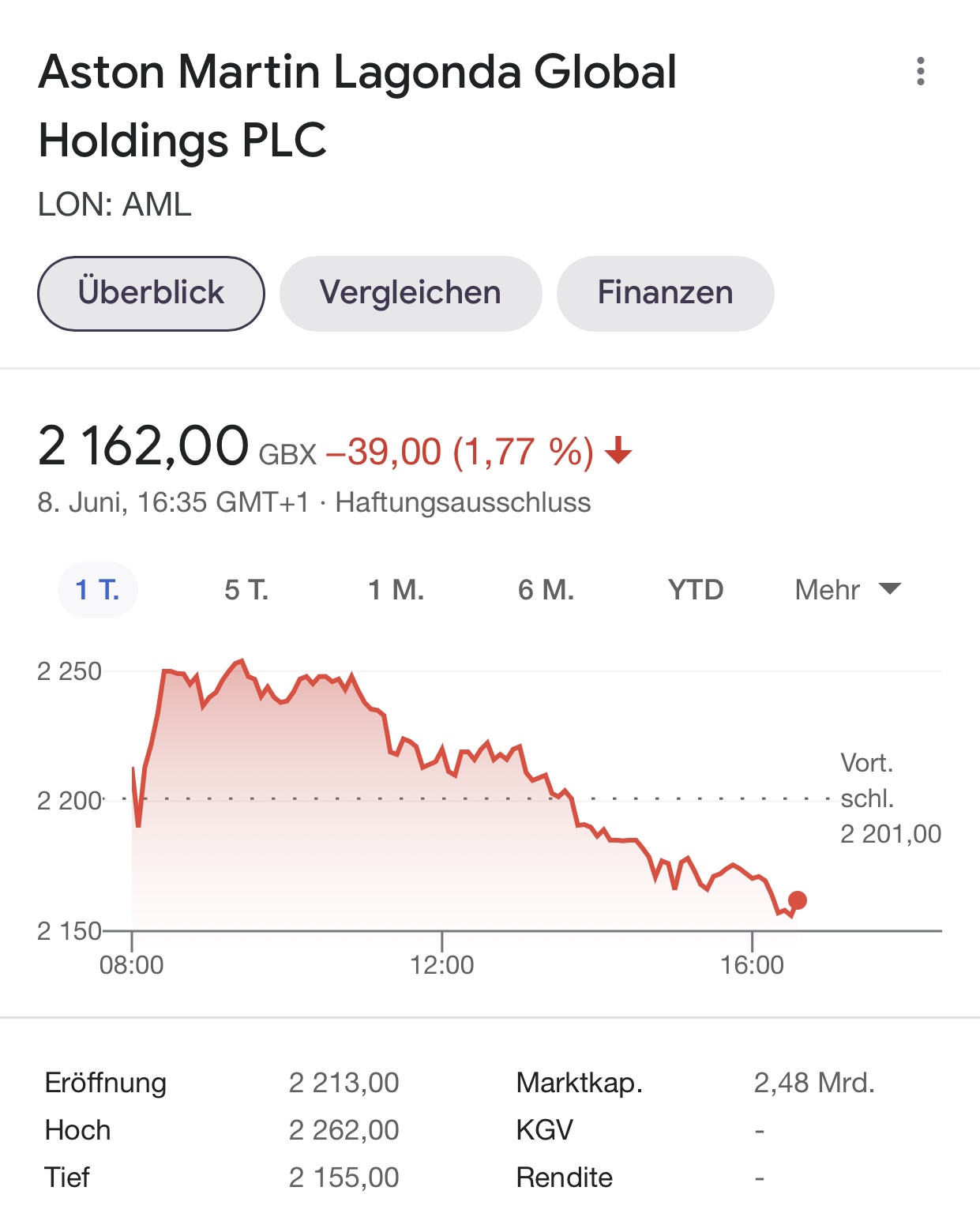Switch chart to 5 T. range
980x1217 pixels.
[246, 590]
